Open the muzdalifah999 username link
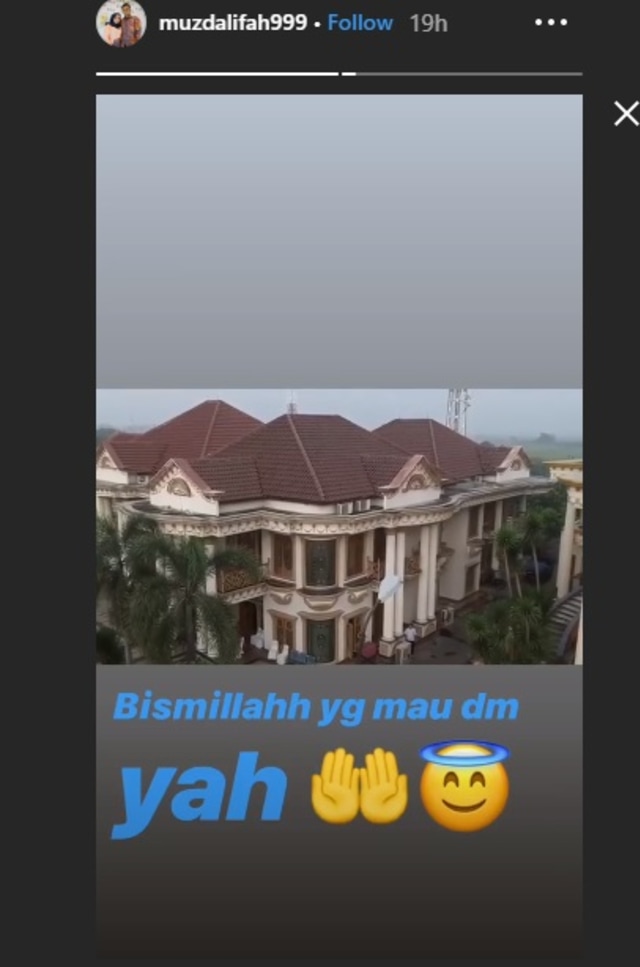This screenshot has width=640, height=967. (x=232, y=22)
